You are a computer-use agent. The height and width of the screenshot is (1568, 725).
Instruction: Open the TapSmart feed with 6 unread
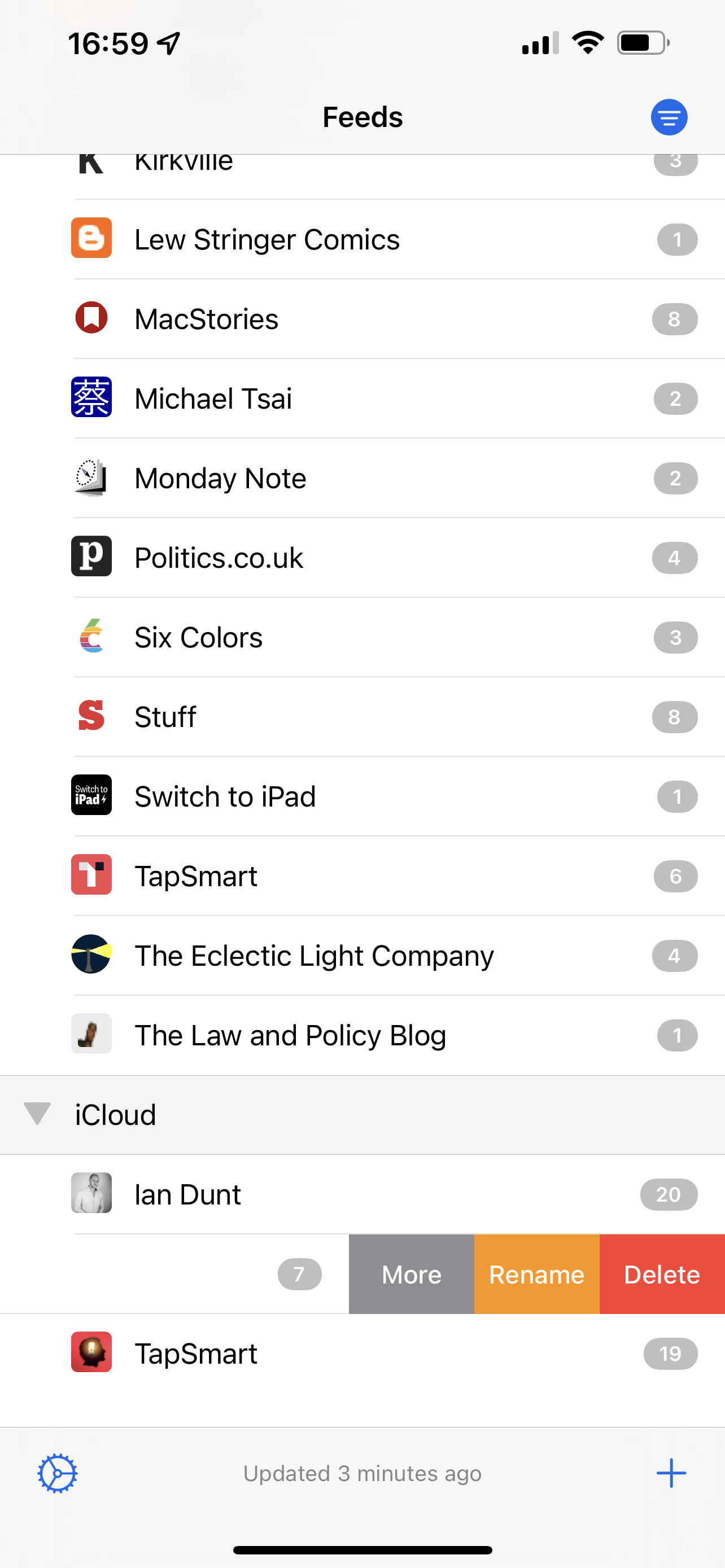(362, 877)
